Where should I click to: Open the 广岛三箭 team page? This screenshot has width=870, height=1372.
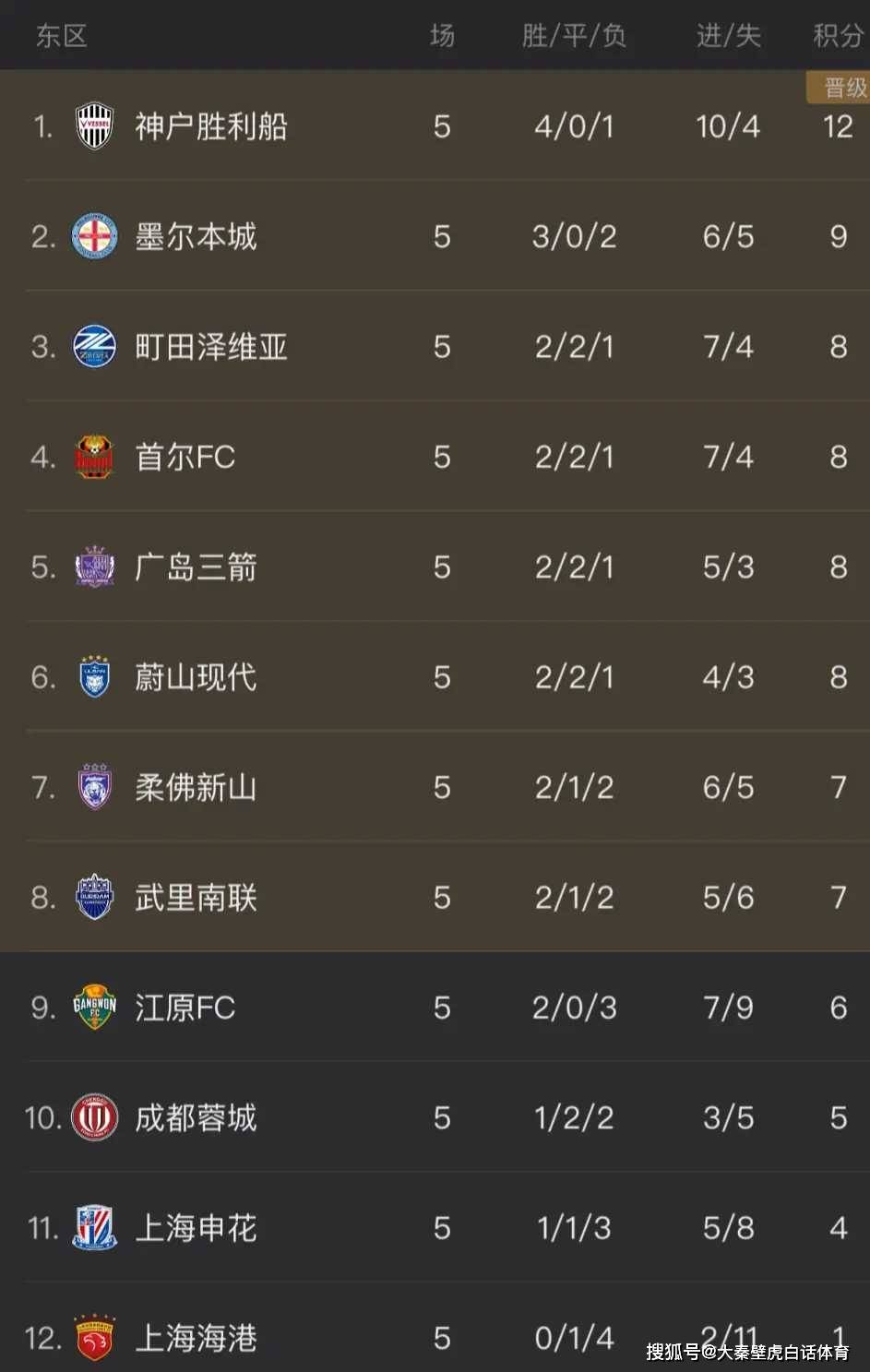(x=196, y=567)
